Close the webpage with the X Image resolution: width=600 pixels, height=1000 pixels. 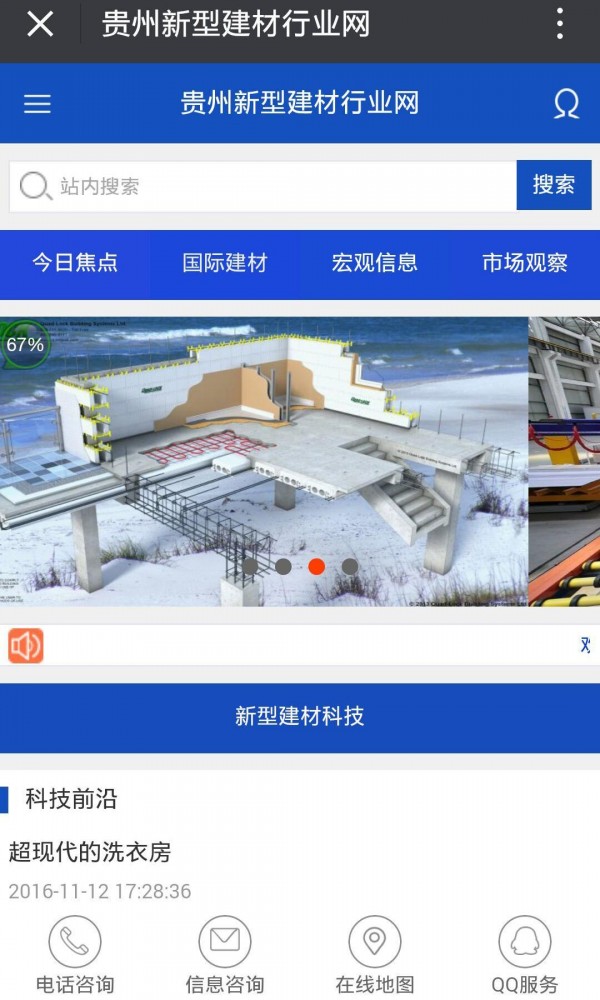coord(40,25)
